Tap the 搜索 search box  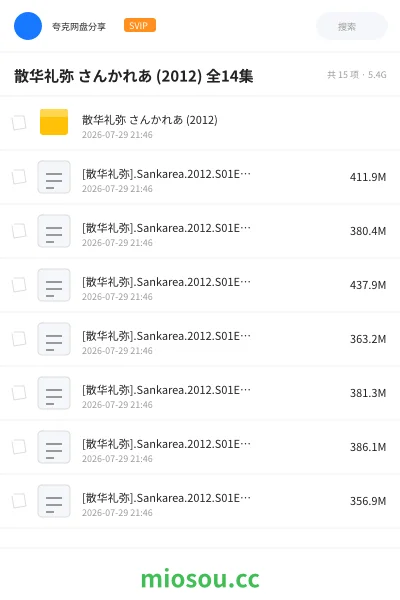pos(352,26)
